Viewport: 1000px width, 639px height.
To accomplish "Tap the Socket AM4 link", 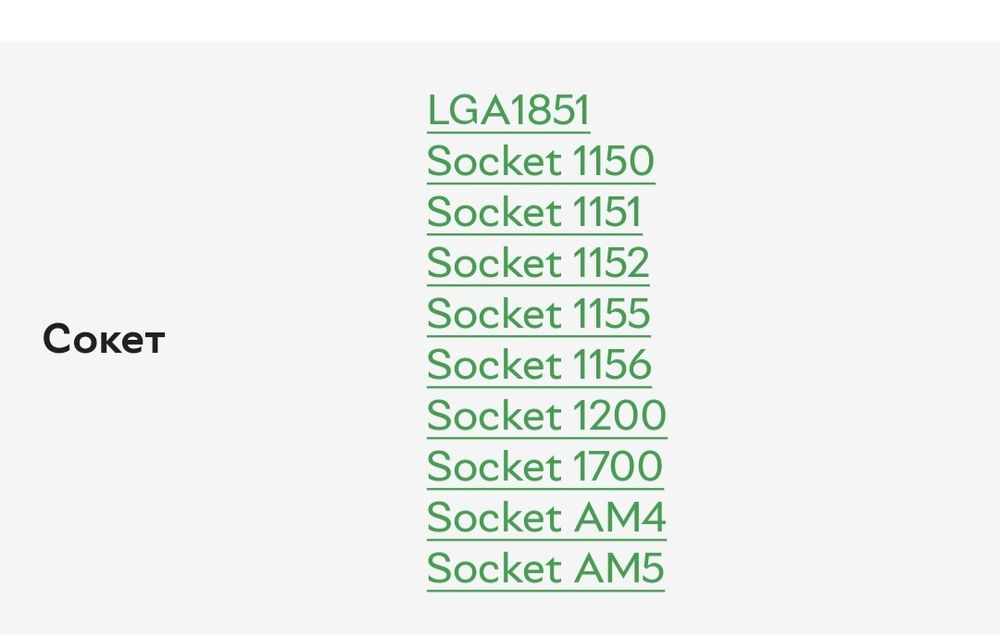I will point(546,518).
